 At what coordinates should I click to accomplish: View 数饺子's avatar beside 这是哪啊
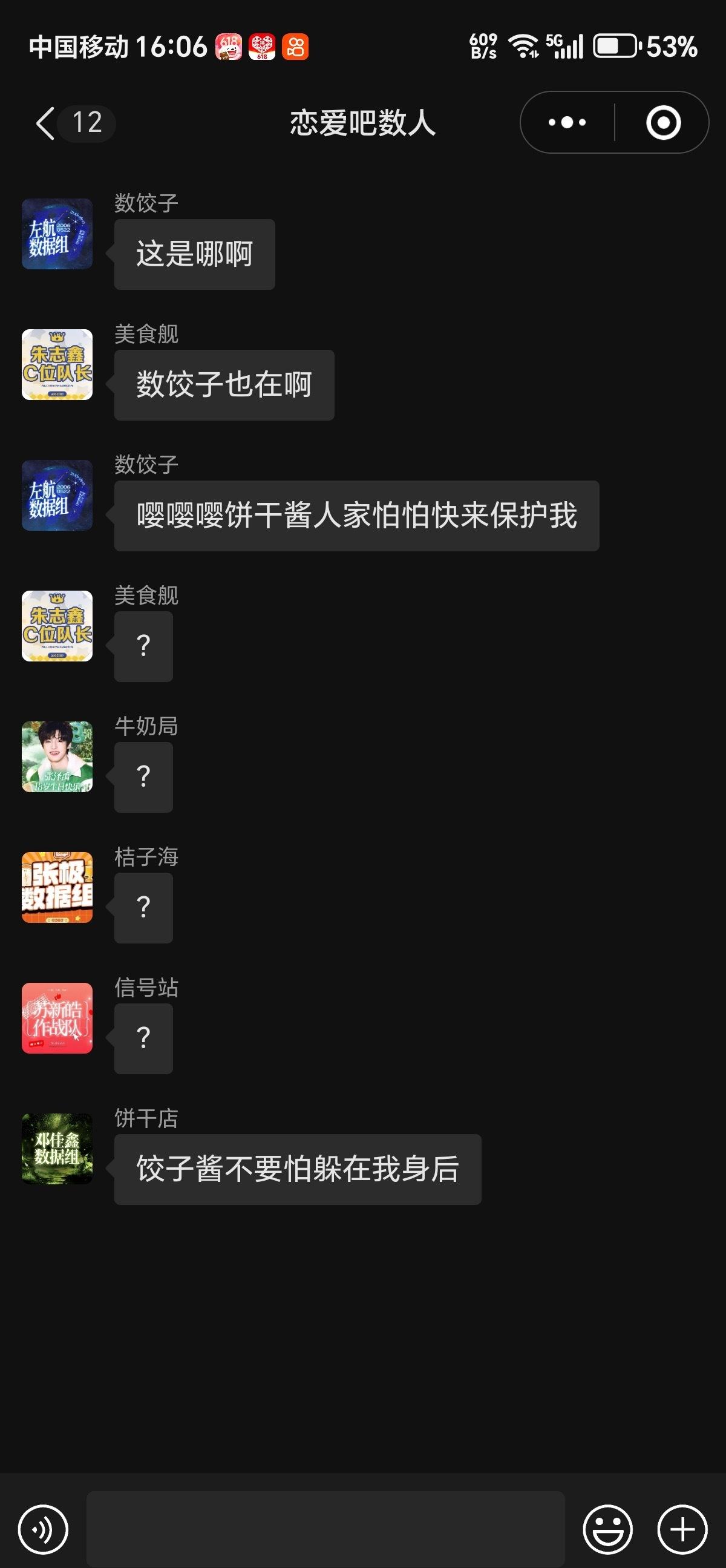click(x=57, y=234)
